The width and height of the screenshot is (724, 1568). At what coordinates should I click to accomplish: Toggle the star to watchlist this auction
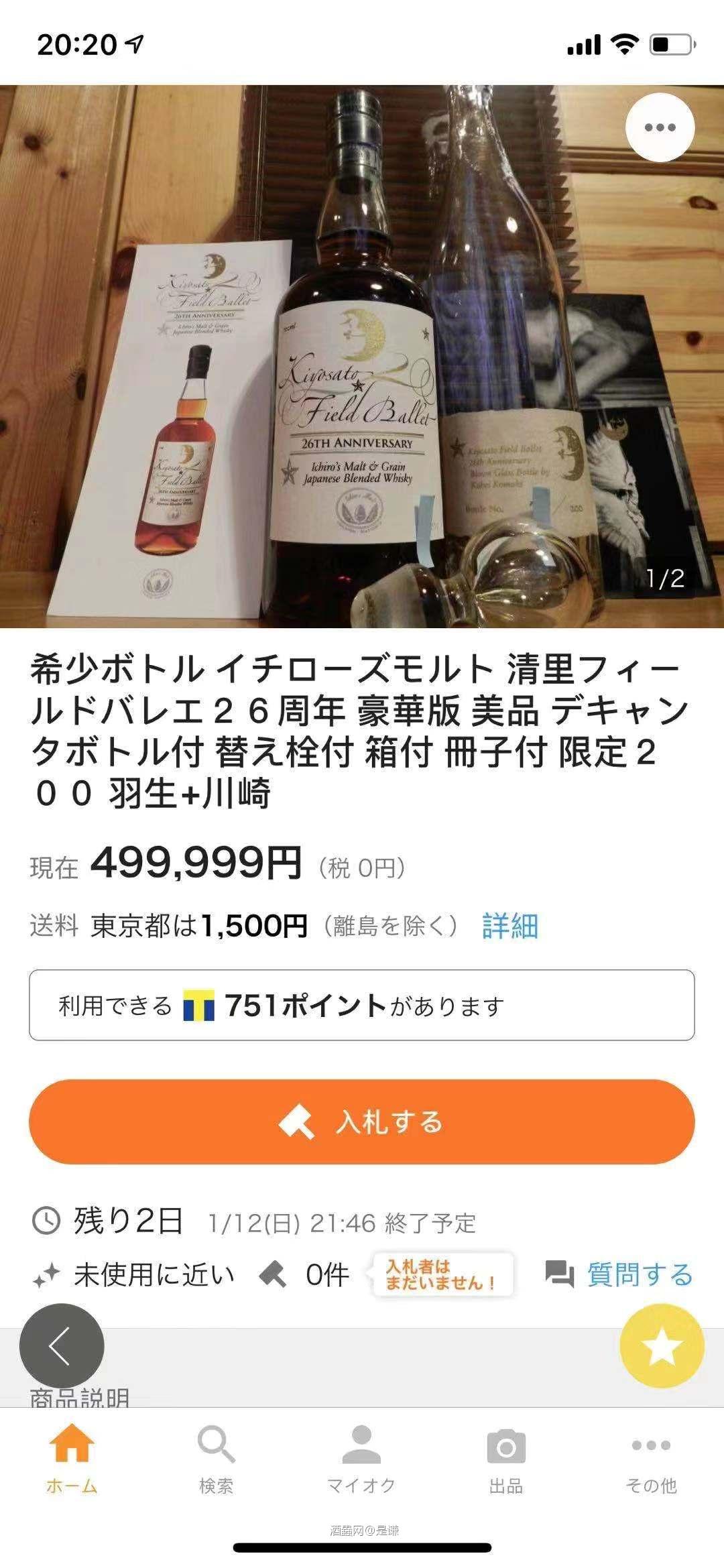662,1349
